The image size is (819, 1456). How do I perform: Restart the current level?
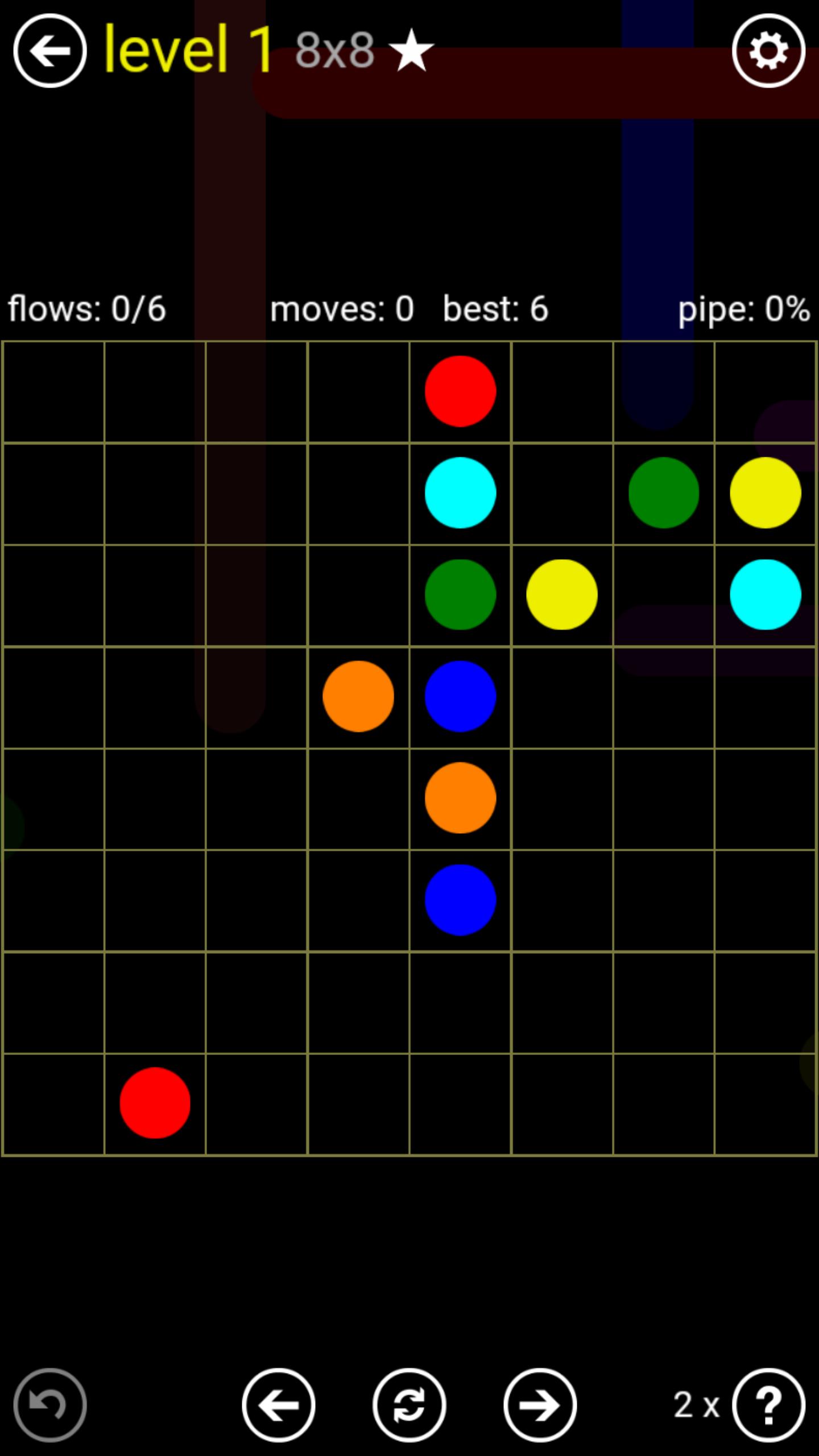coord(409,1405)
